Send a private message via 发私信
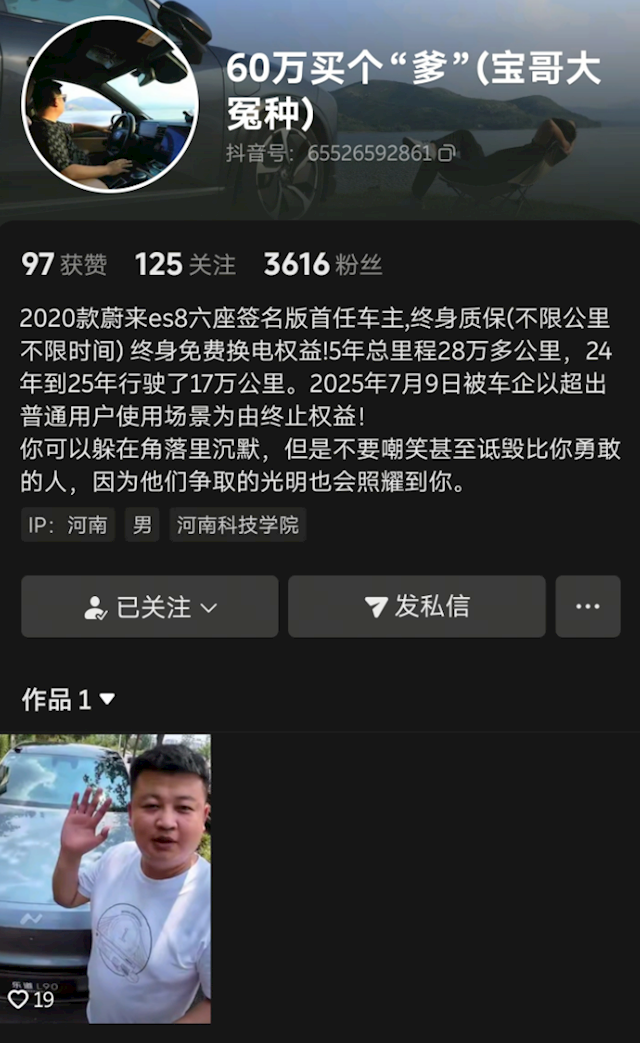The height and width of the screenshot is (1043, 640). tap(417, 607)
